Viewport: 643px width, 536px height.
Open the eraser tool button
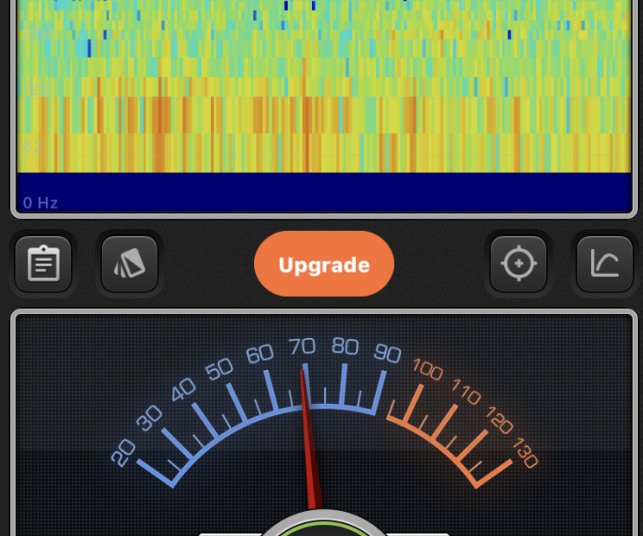point(130,264)
